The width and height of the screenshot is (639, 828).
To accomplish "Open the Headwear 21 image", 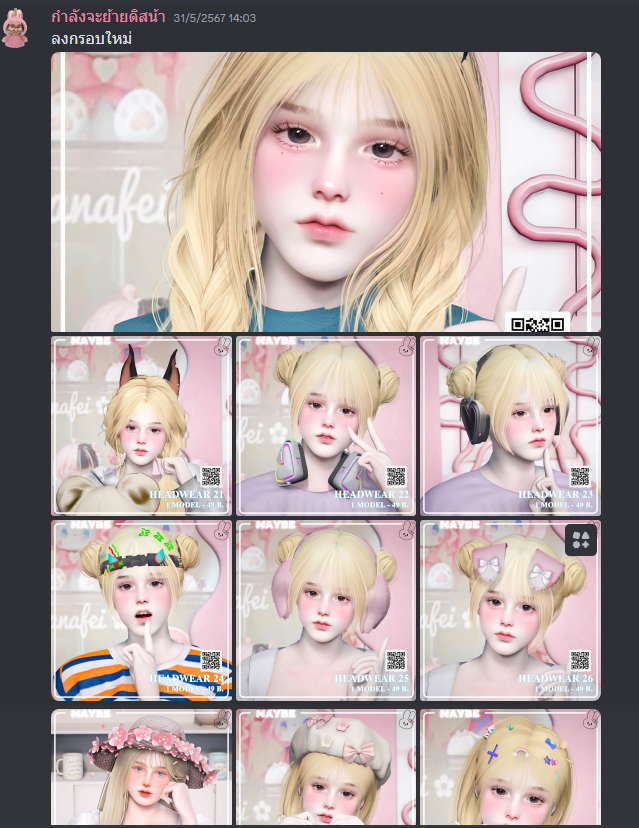I will [142, 426].
